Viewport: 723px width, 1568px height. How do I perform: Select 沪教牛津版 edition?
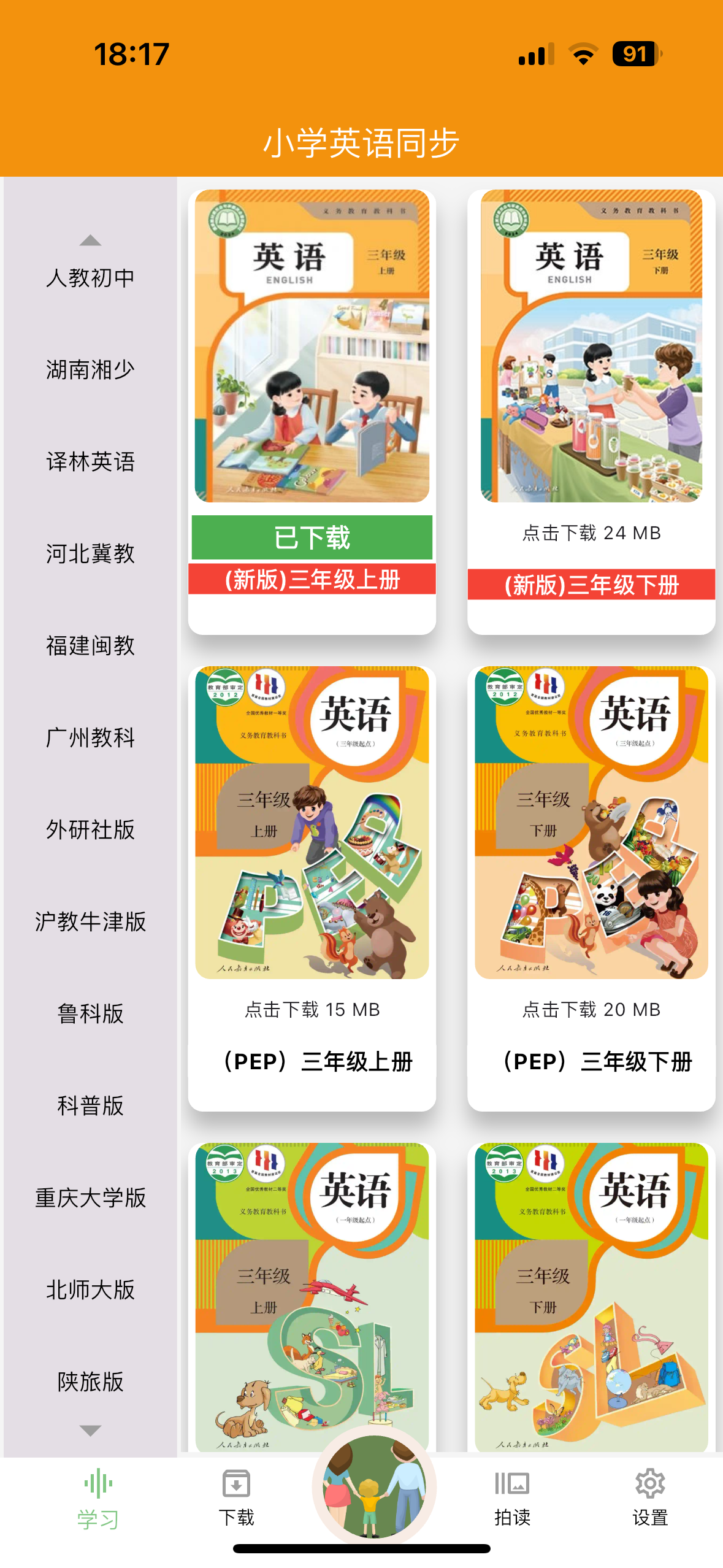(90, 922)
